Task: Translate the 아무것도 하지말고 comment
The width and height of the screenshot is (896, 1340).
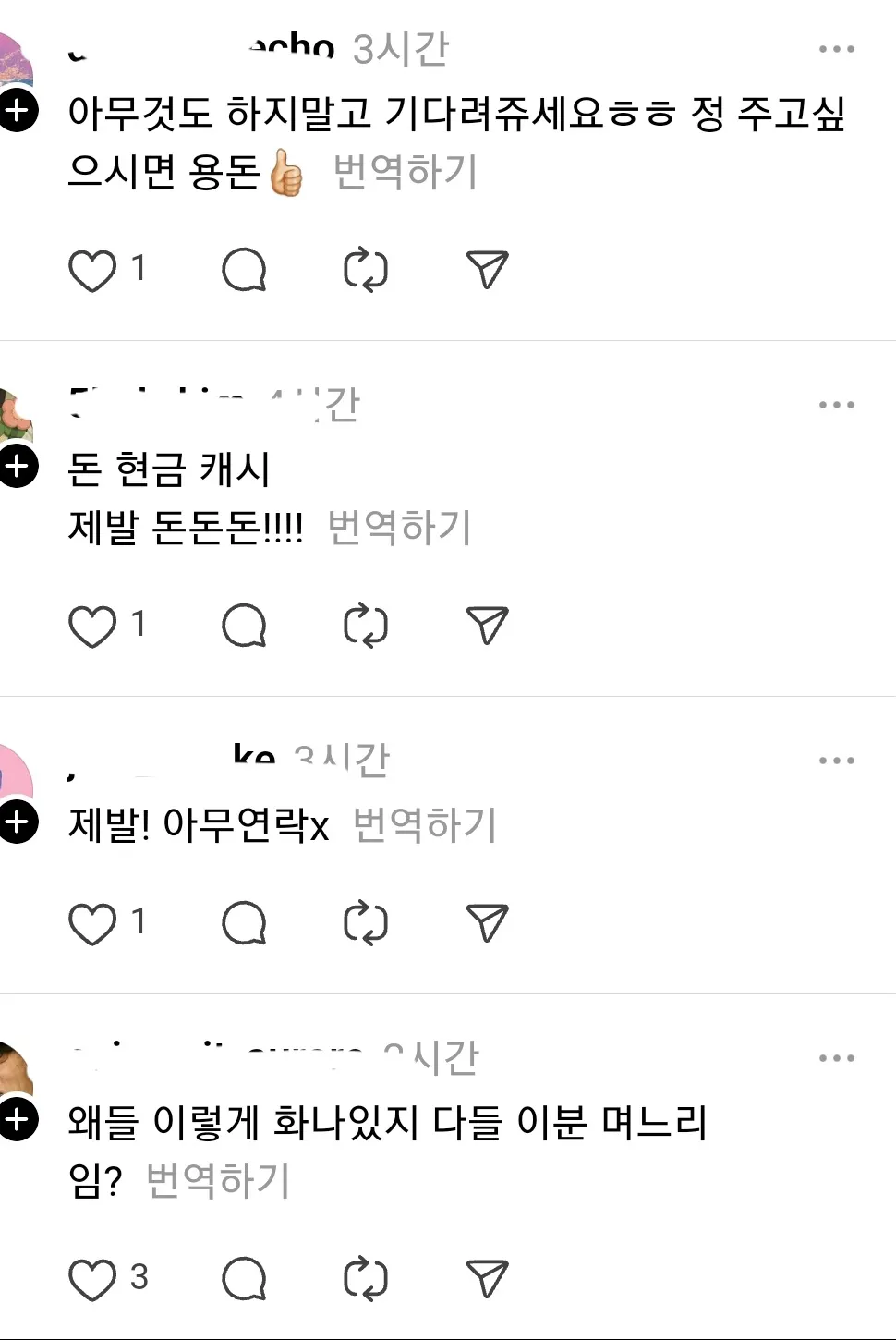Action: [x=405, y=172]
